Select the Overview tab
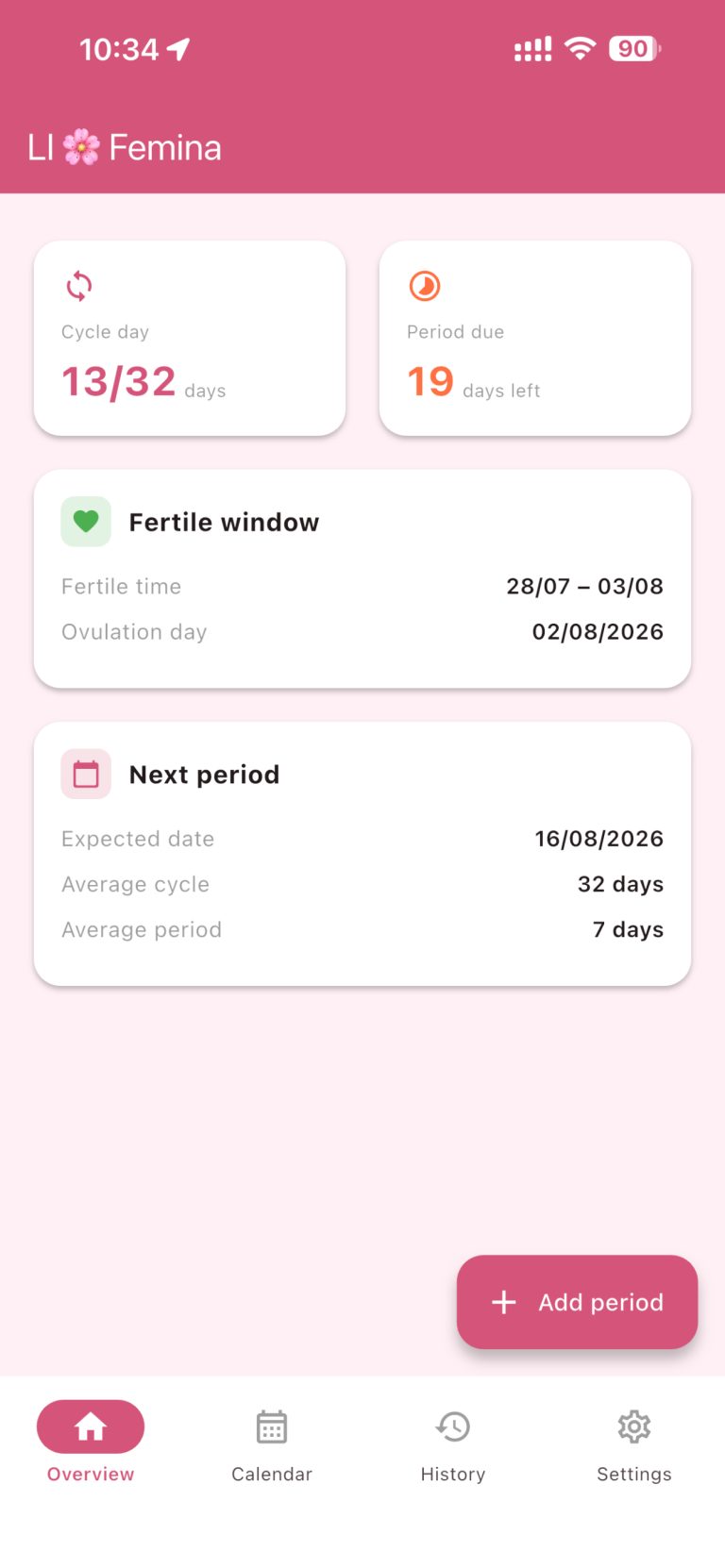This screenshot has width=725, height=1568. tap(91, 1443)
